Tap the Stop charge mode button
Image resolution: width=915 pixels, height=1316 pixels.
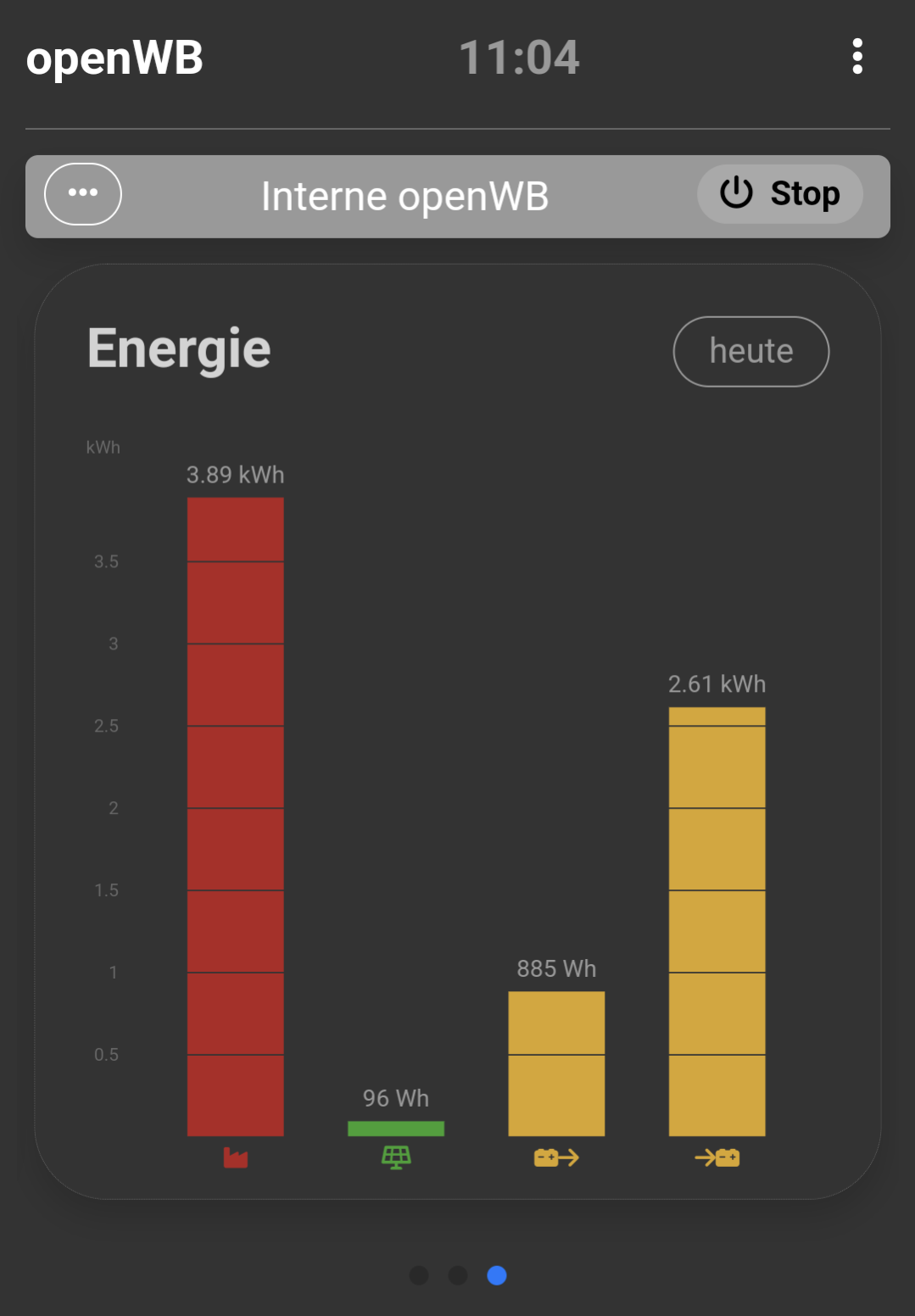(x=779, y=194)
